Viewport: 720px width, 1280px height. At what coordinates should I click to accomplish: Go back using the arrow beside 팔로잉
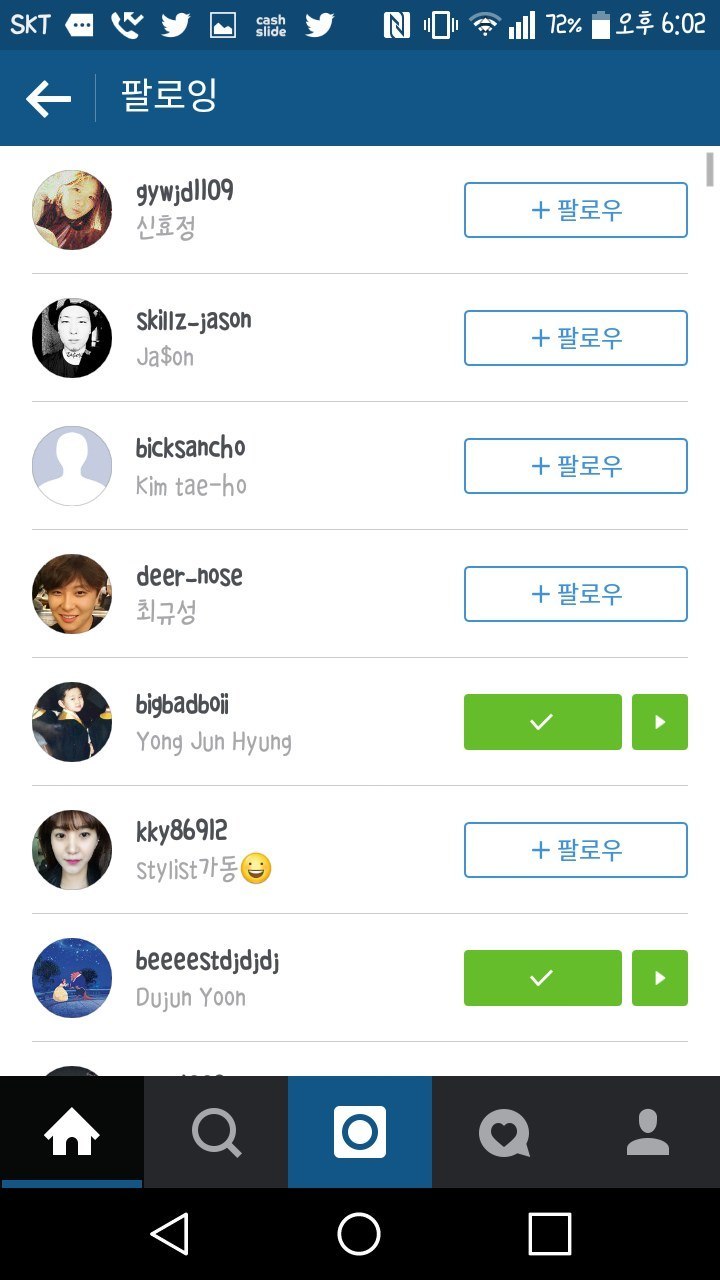point(48,98)
